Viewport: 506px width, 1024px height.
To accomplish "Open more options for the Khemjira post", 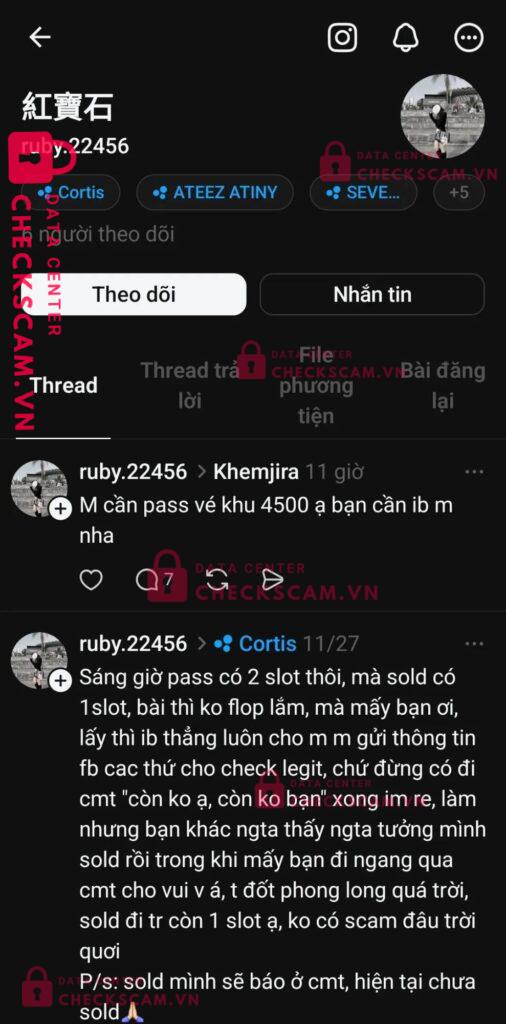I will (474, 472).
